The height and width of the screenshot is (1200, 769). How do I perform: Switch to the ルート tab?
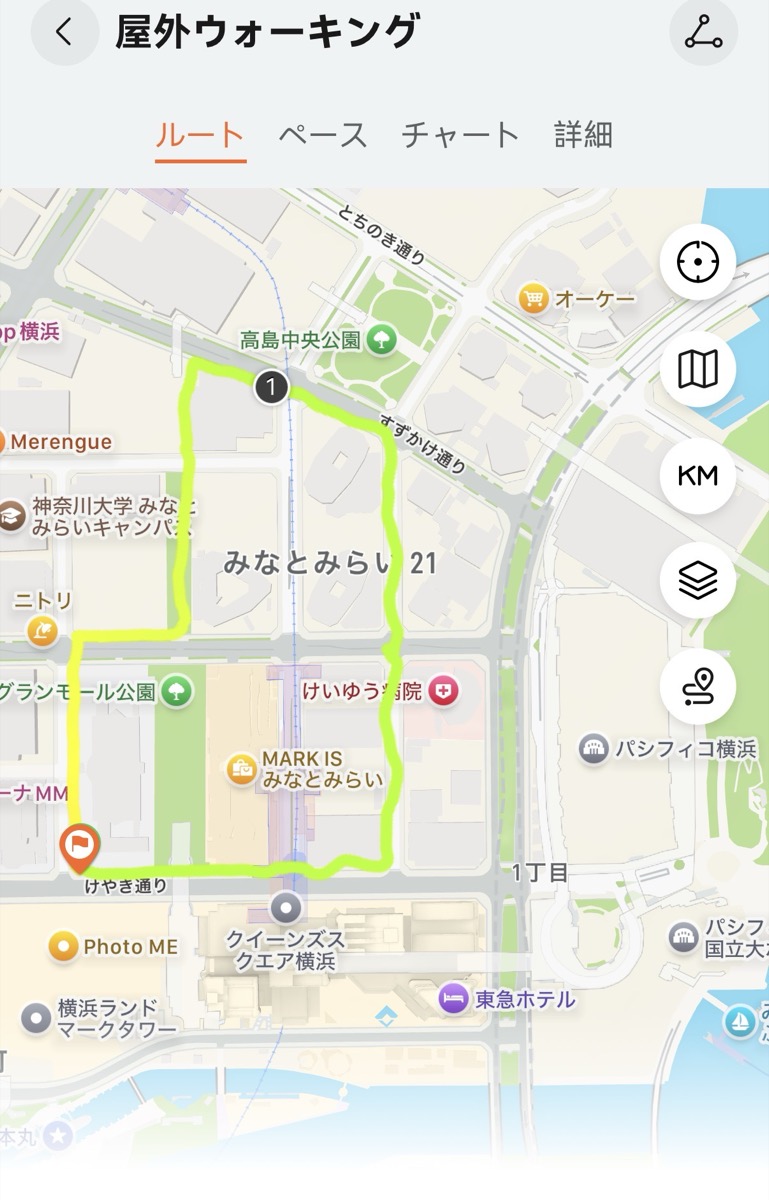click(200, 135)
